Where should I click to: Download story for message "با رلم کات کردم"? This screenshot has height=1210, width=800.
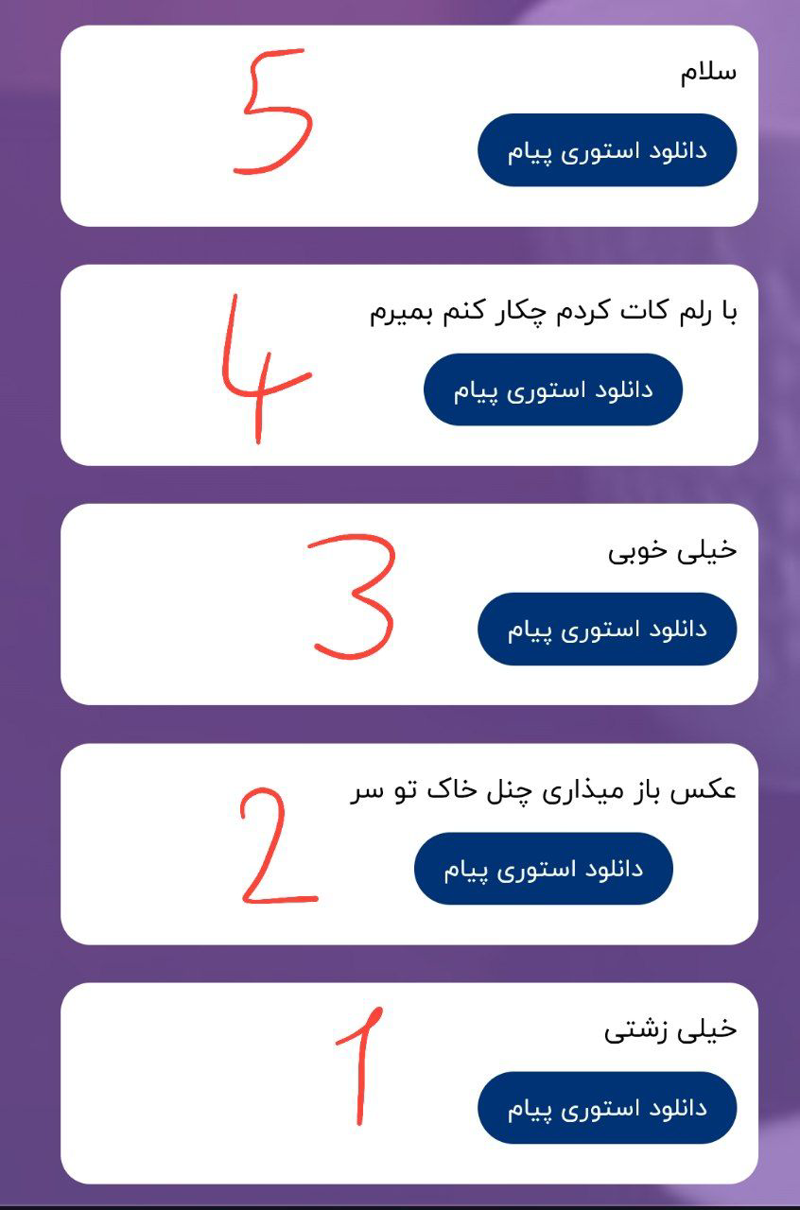(553, 389)
